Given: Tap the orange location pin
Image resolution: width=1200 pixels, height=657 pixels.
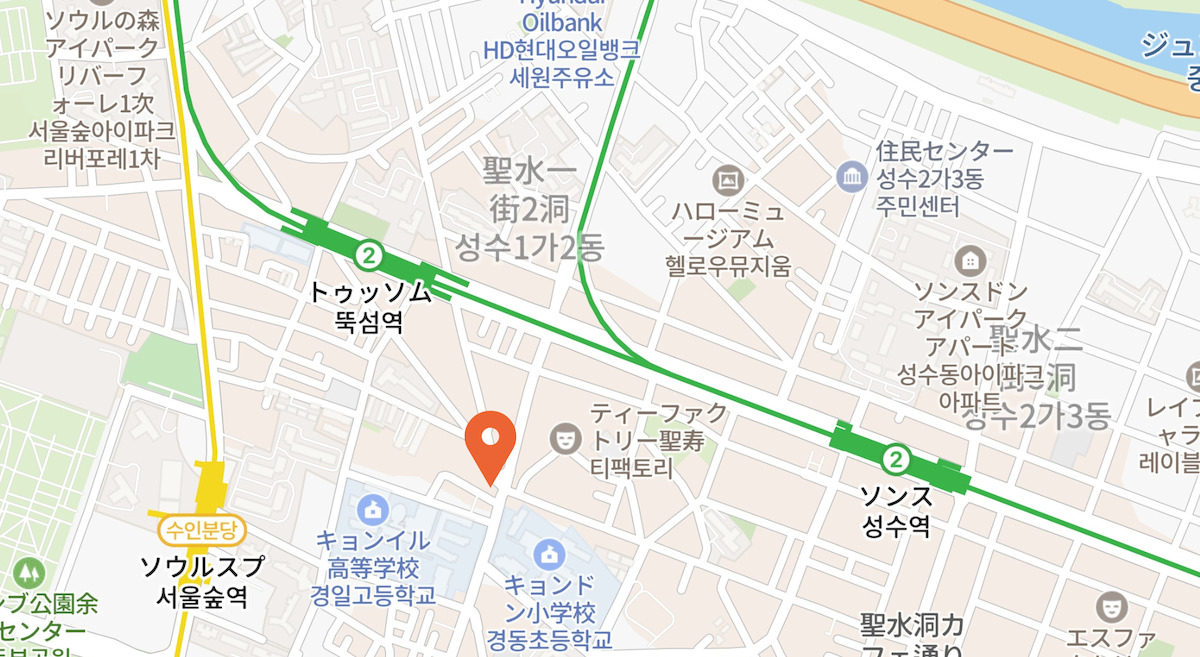Looking at the screenshot, I should (x=491, y=441).
